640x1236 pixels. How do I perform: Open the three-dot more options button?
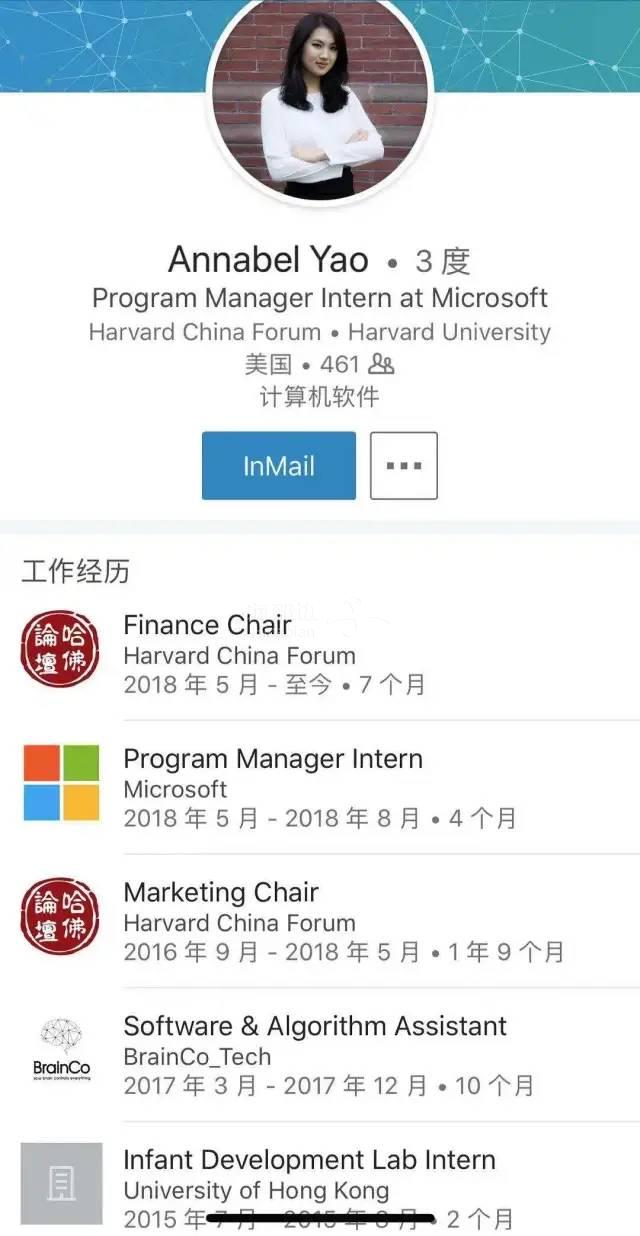[404, 466]
